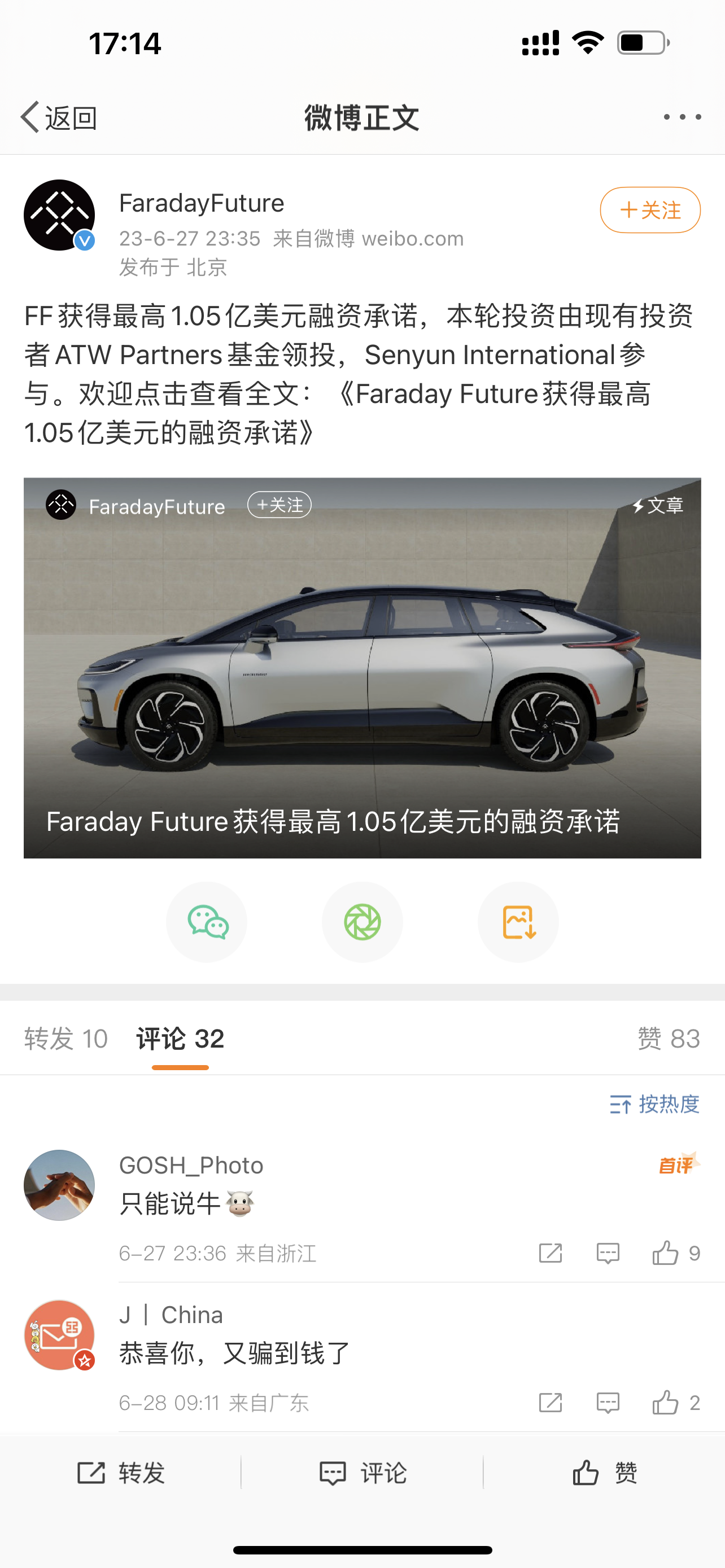This screenshot has width=725, height=1568.
Task: Share the post to WeChat Moments
Action: 362,922
